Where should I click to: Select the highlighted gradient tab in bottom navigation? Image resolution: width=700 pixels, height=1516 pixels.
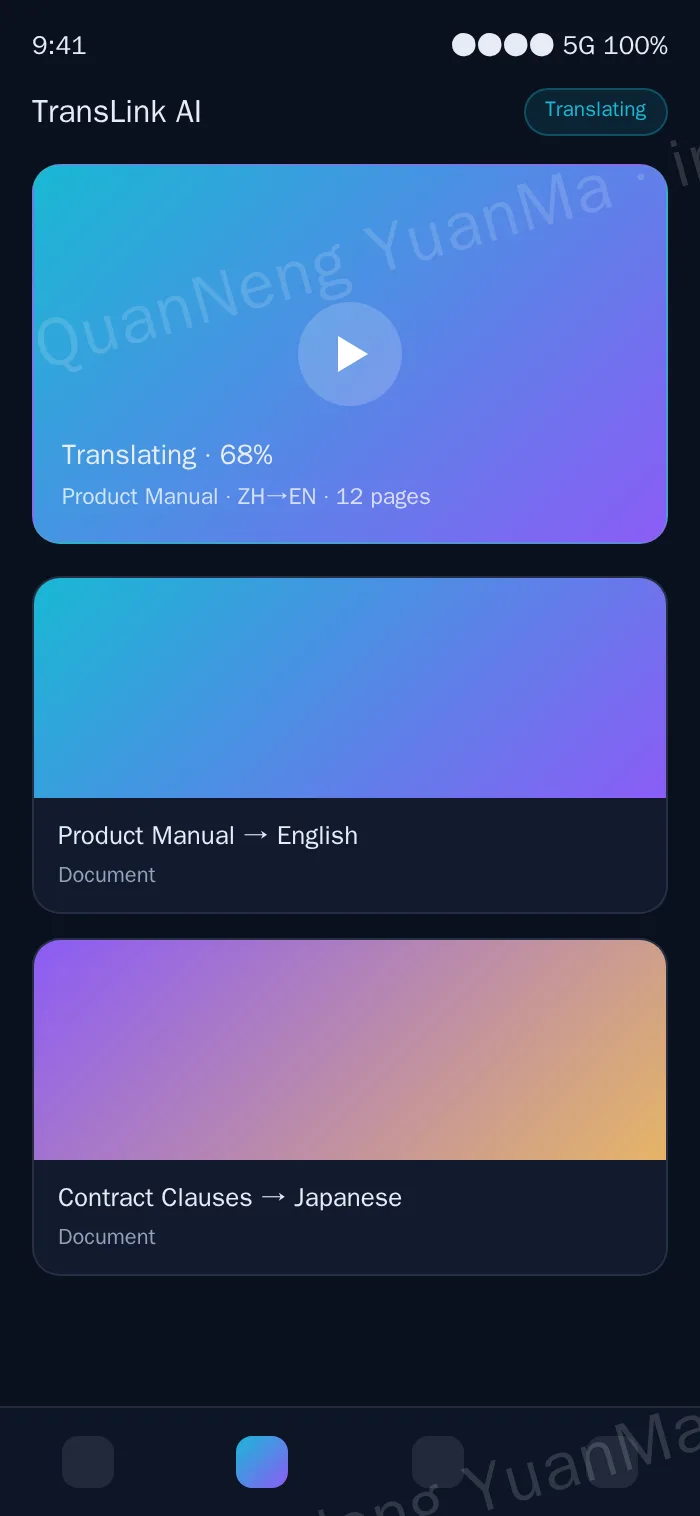pyautogui.click(x=262, y=1462)
